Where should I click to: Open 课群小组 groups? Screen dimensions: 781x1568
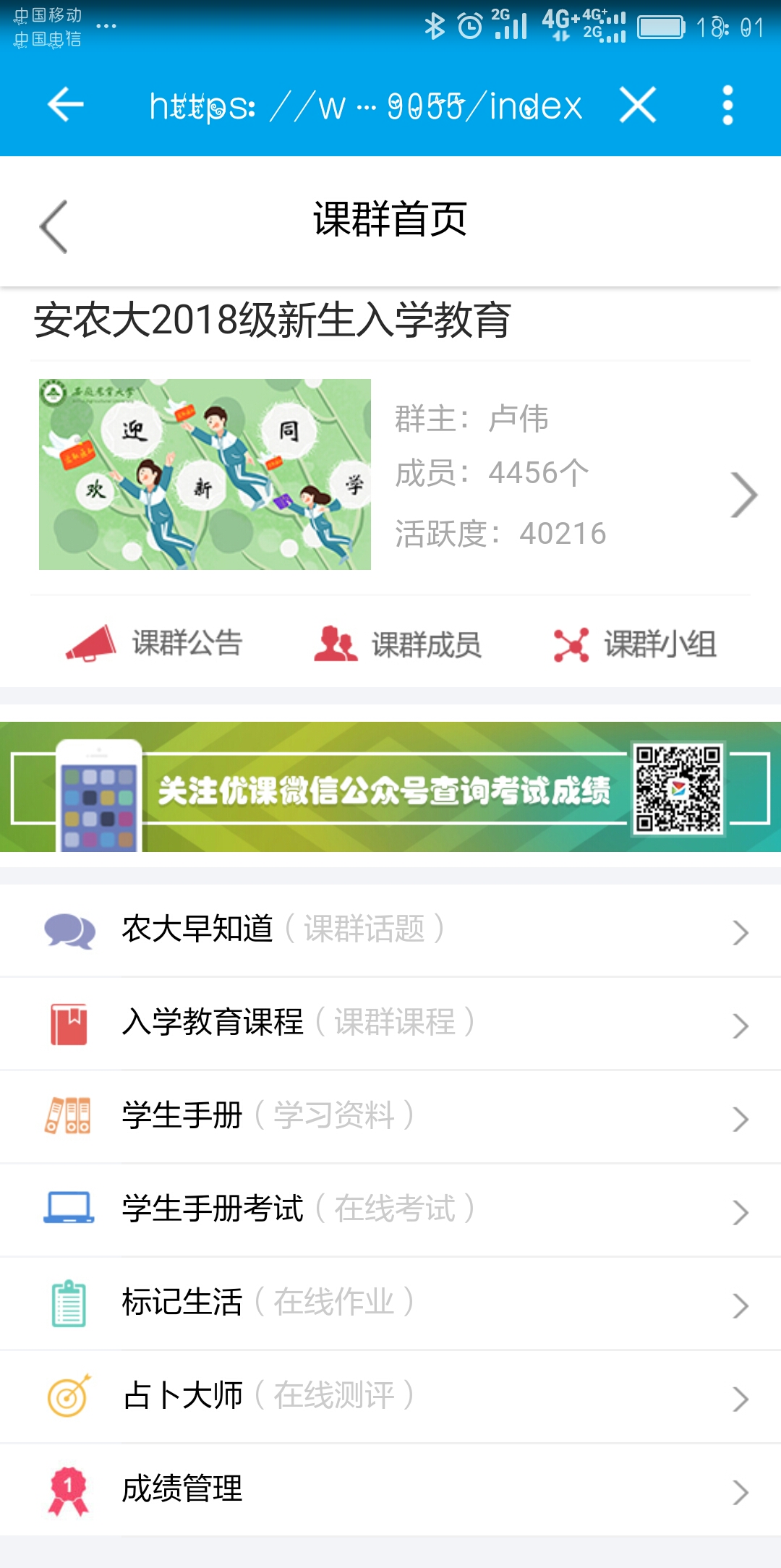click(636, 644)
